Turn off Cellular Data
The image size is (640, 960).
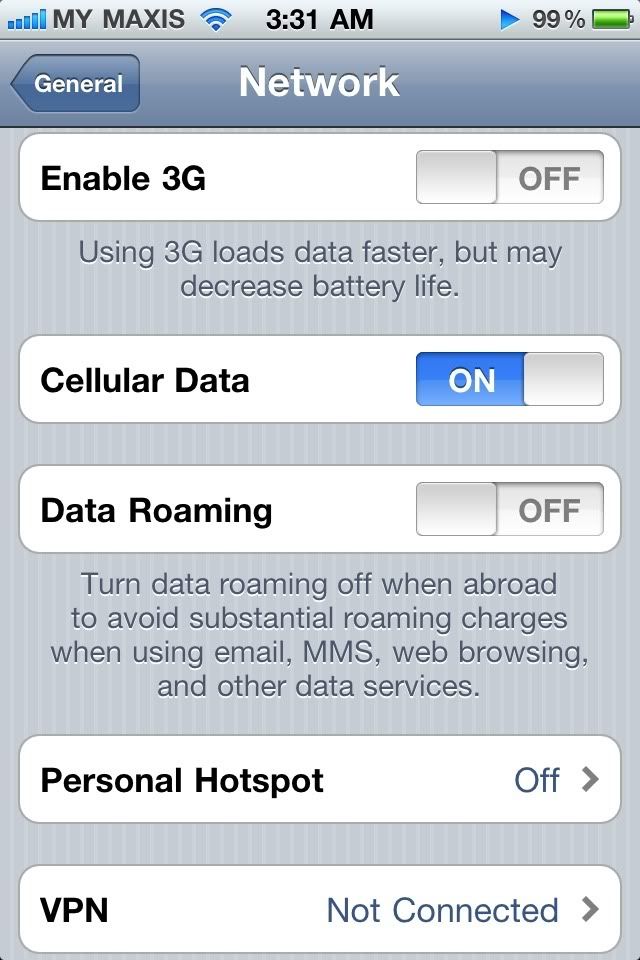(x=509, y=380)
